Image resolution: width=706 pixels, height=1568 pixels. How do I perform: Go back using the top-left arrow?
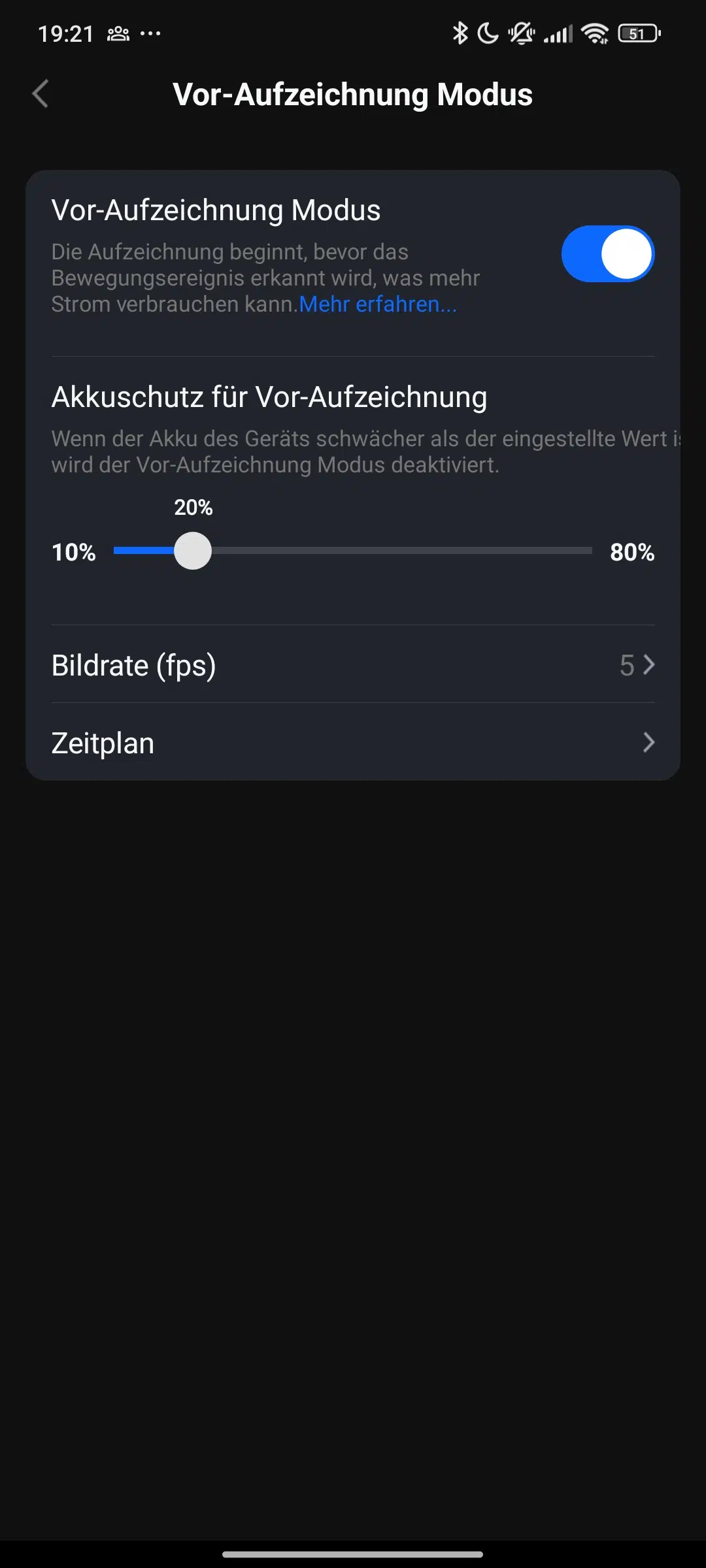coord(41,94)
